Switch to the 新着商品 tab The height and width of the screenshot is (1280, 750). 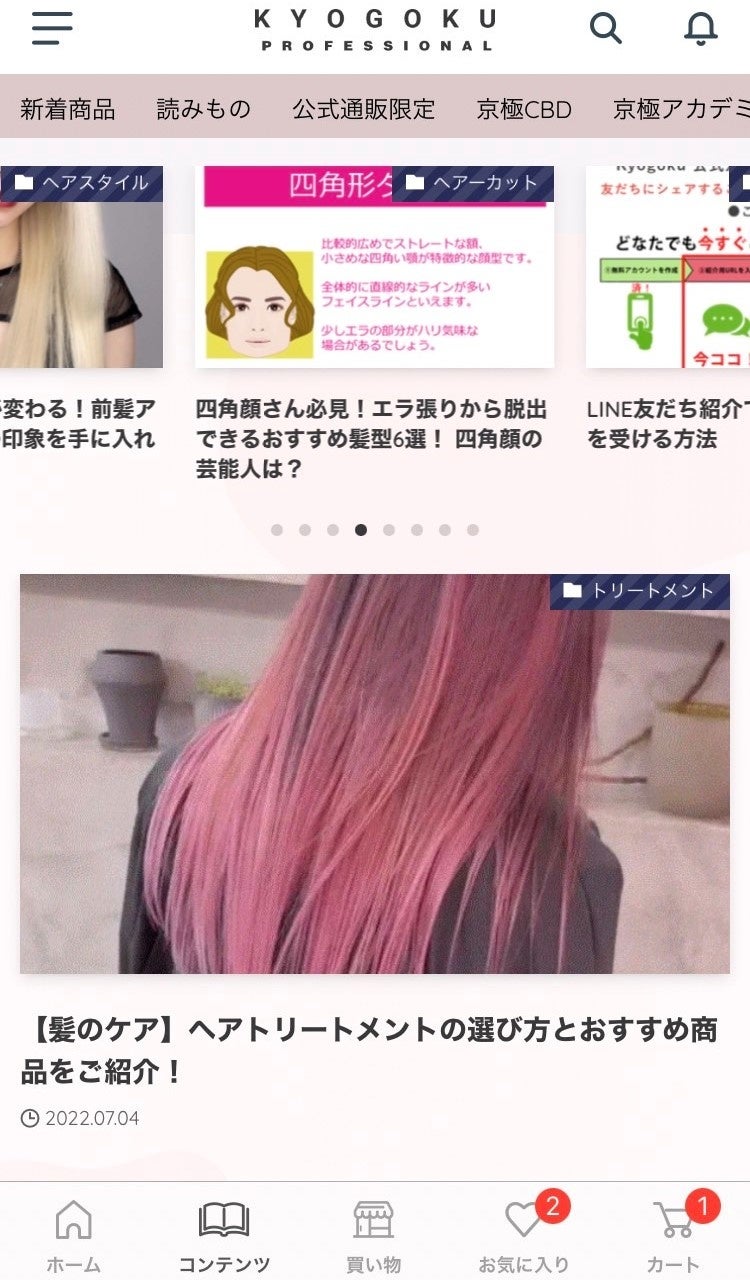pyautogui.click(x=67, y=109)
